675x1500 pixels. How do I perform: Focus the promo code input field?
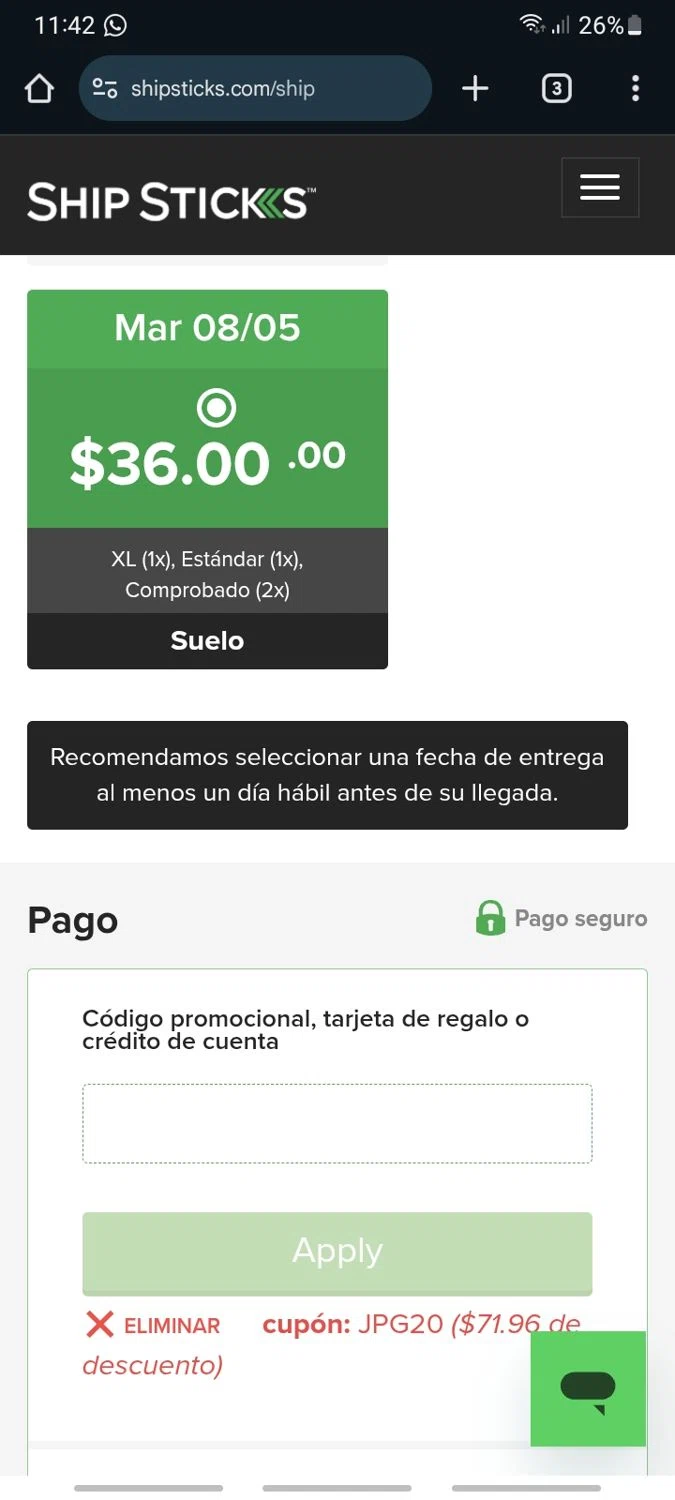(x=337, y=1123)
